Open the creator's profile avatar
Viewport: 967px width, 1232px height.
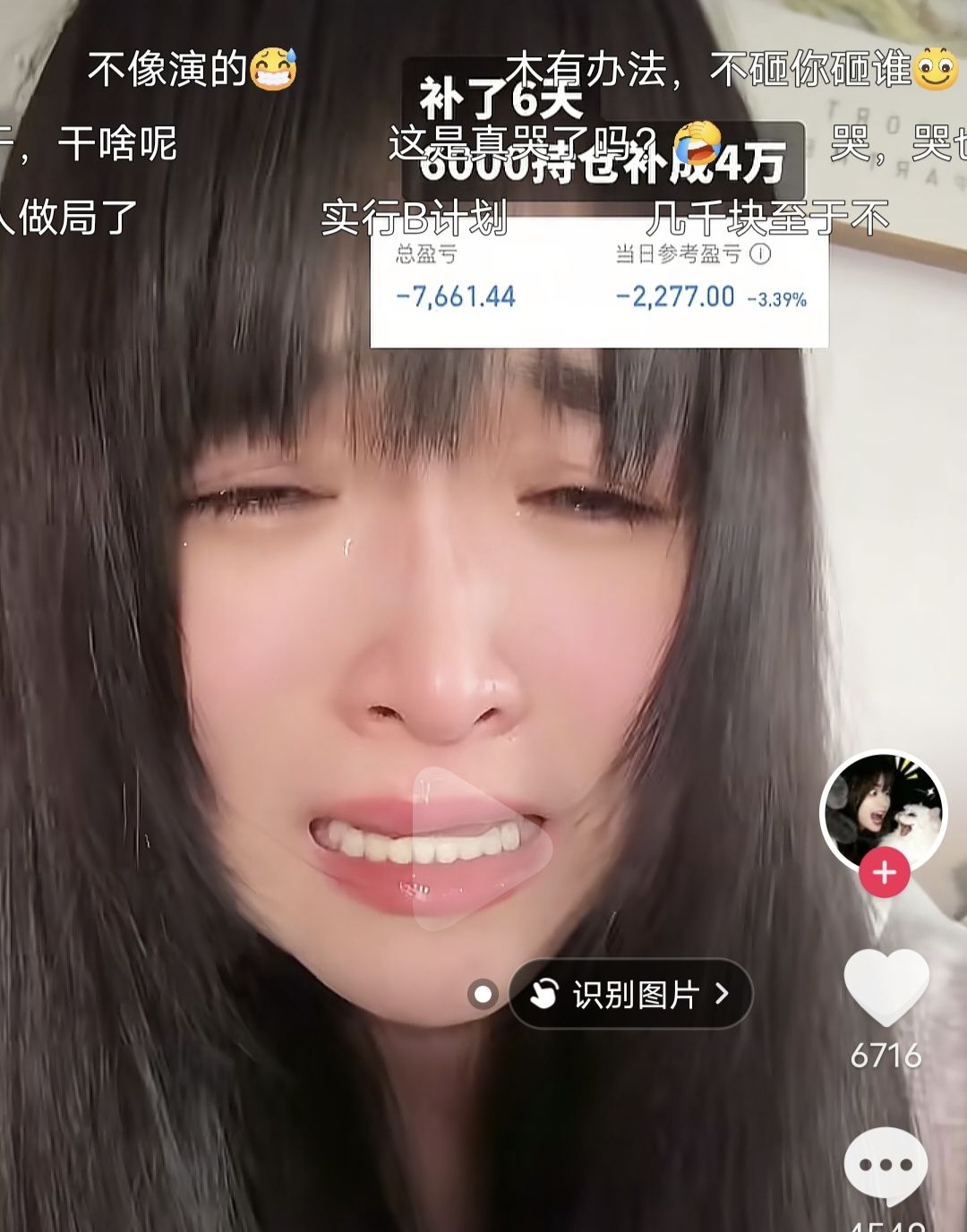(x=883, y=808)
